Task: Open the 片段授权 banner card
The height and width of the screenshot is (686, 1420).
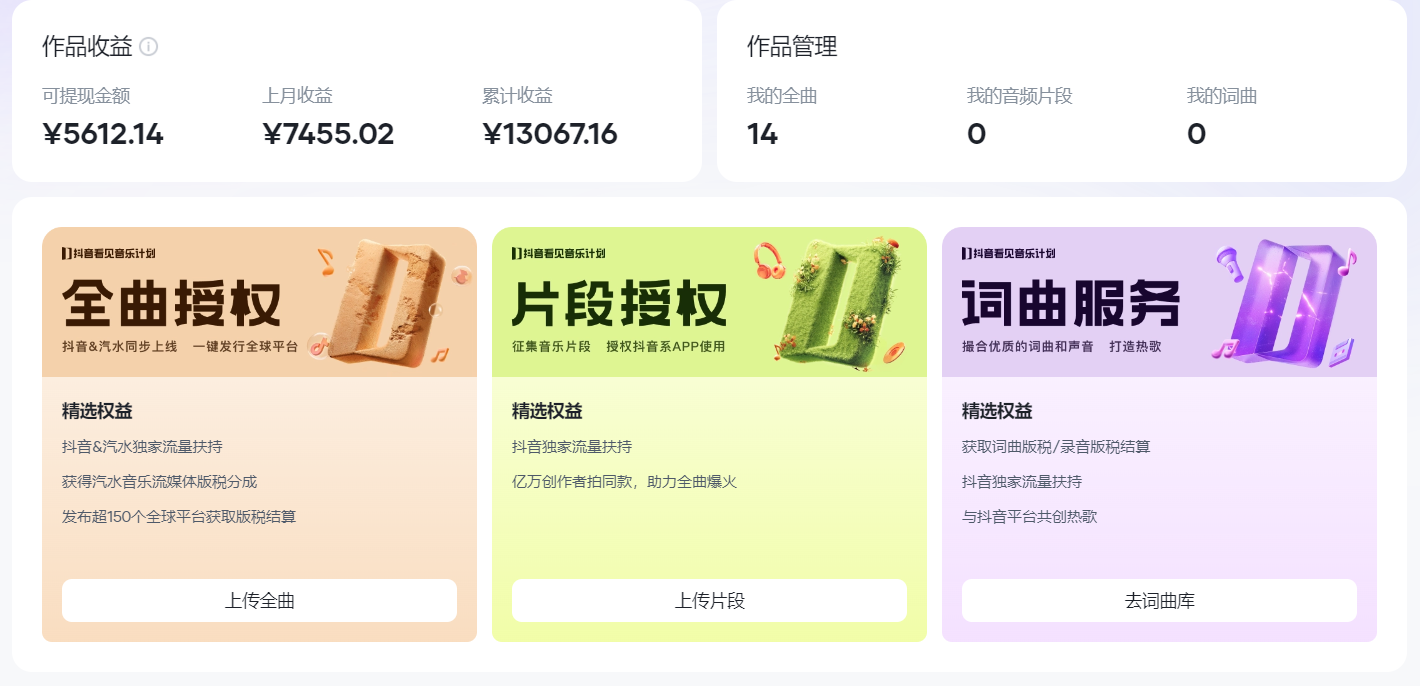Action: click(x=709, y=303)
